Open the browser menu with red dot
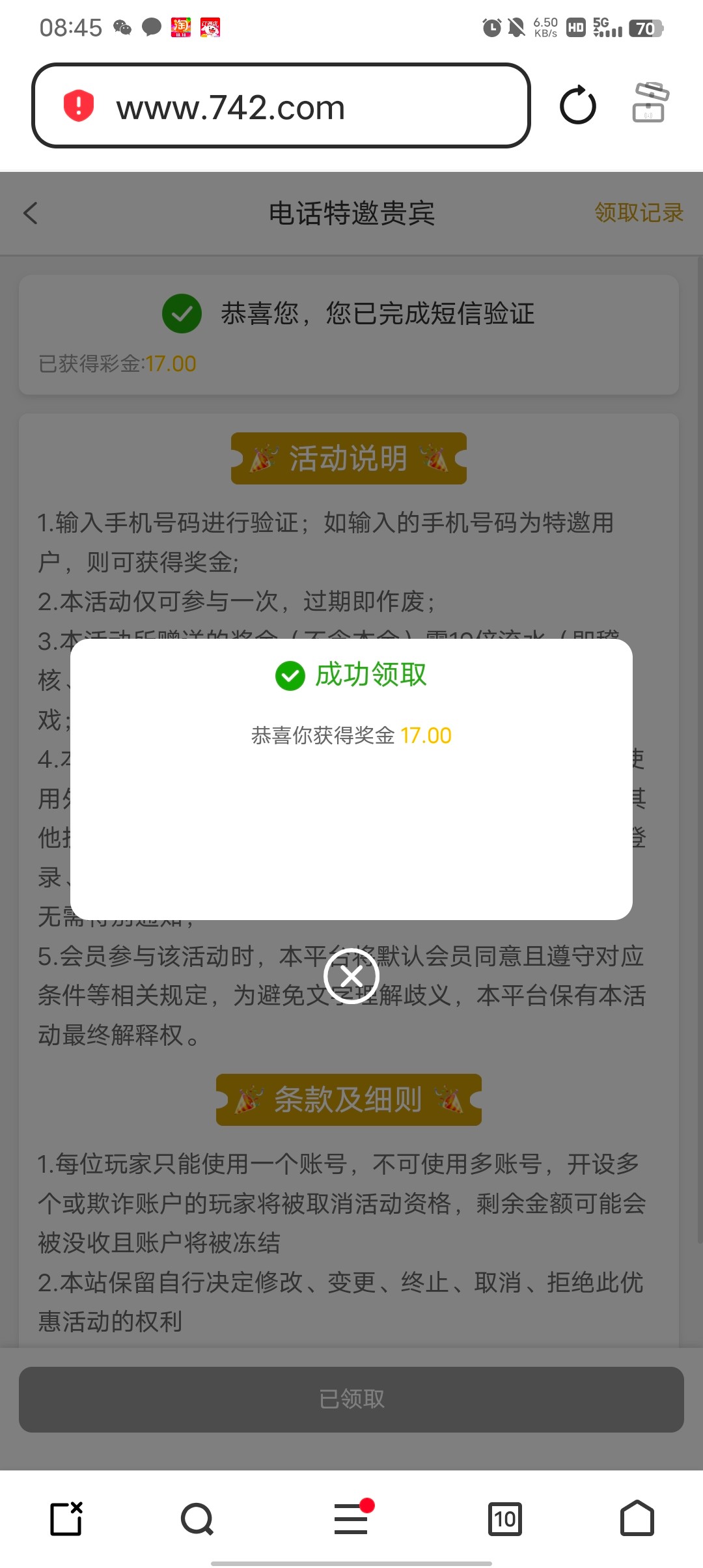703x1568 pixels. tap(351, 1519)
